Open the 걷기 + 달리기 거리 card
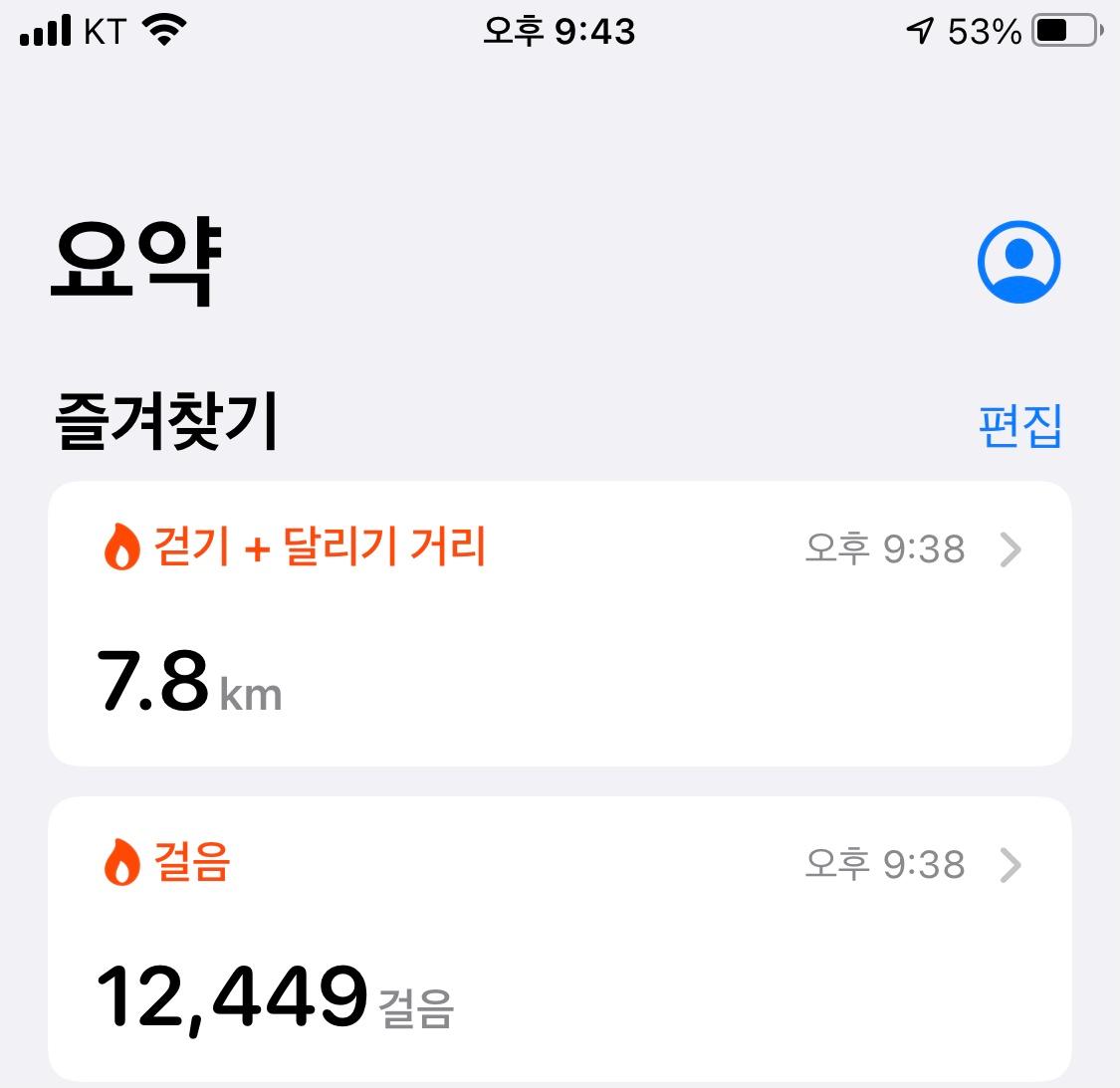This screenshot has width=1120, height=1088. click(560, 623)
